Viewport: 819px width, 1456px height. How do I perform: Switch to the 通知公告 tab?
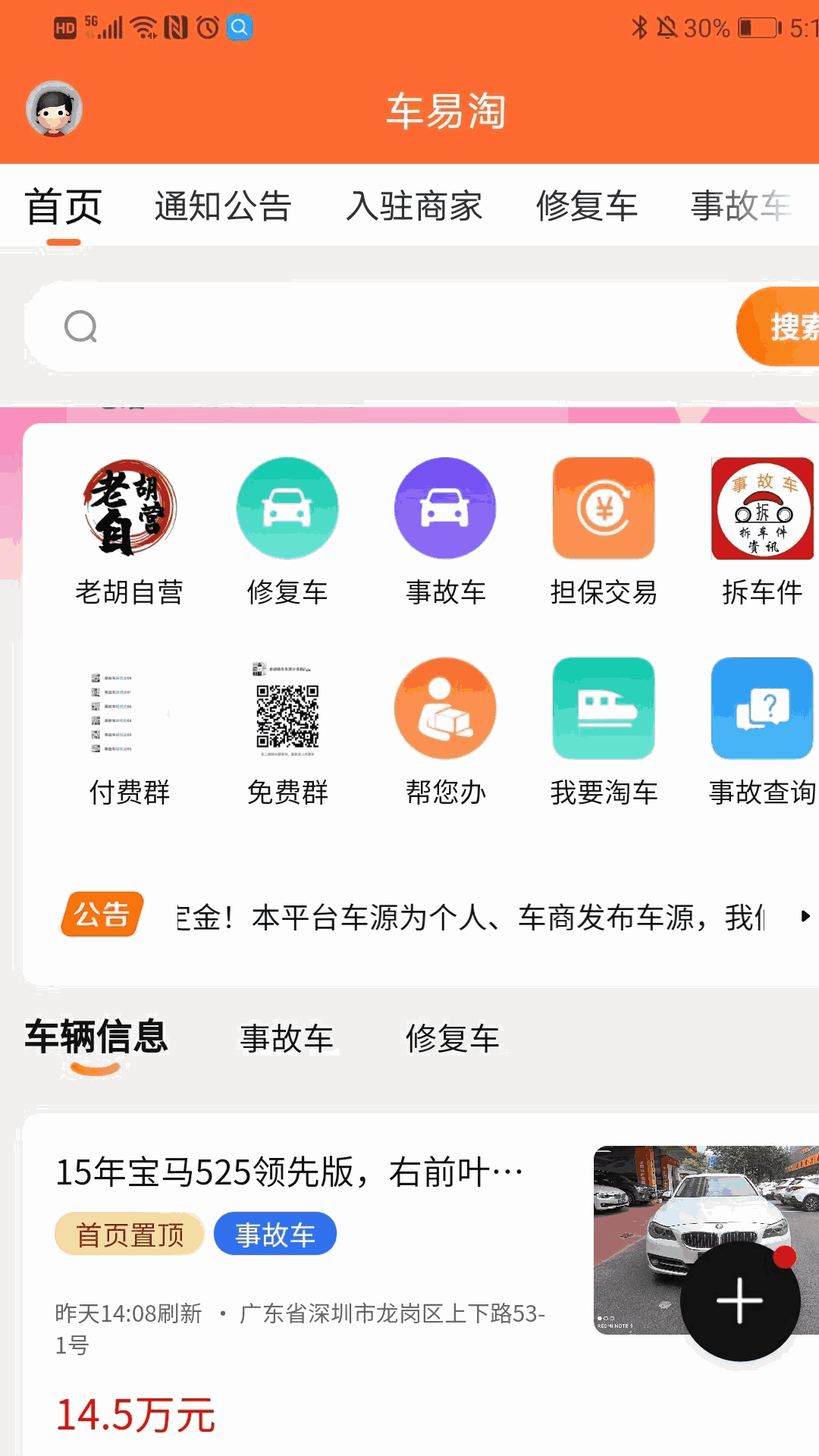click(x=224, y=206)
